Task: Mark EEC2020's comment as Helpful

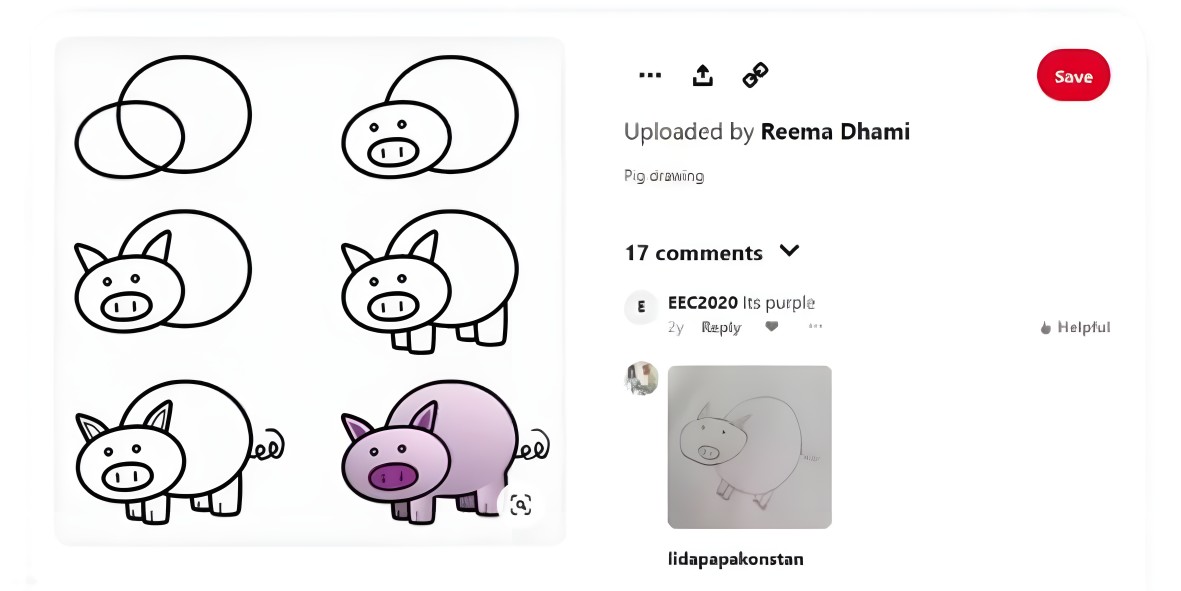Action: click(x=1075, y=327)
